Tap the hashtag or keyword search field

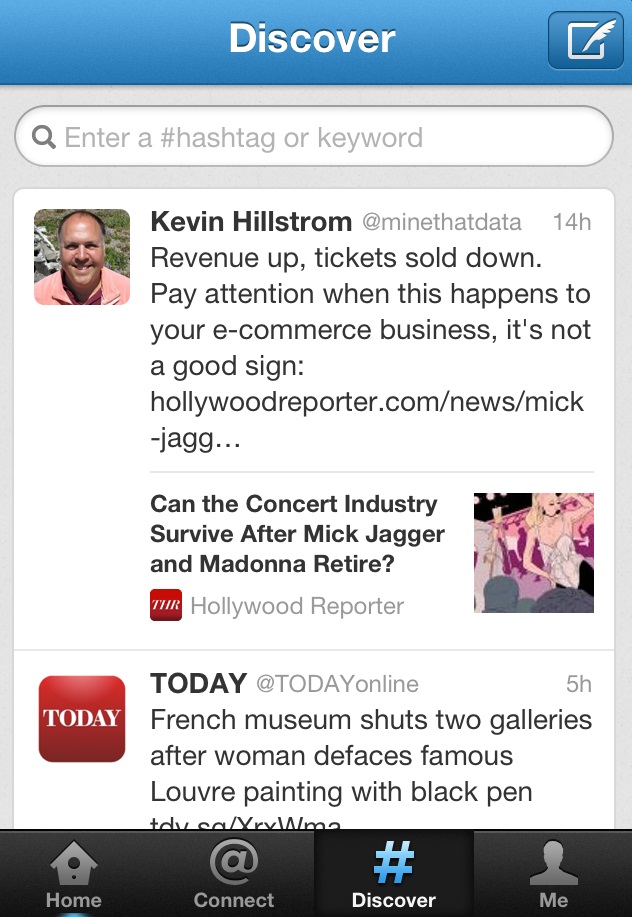(x=314, y=137)
